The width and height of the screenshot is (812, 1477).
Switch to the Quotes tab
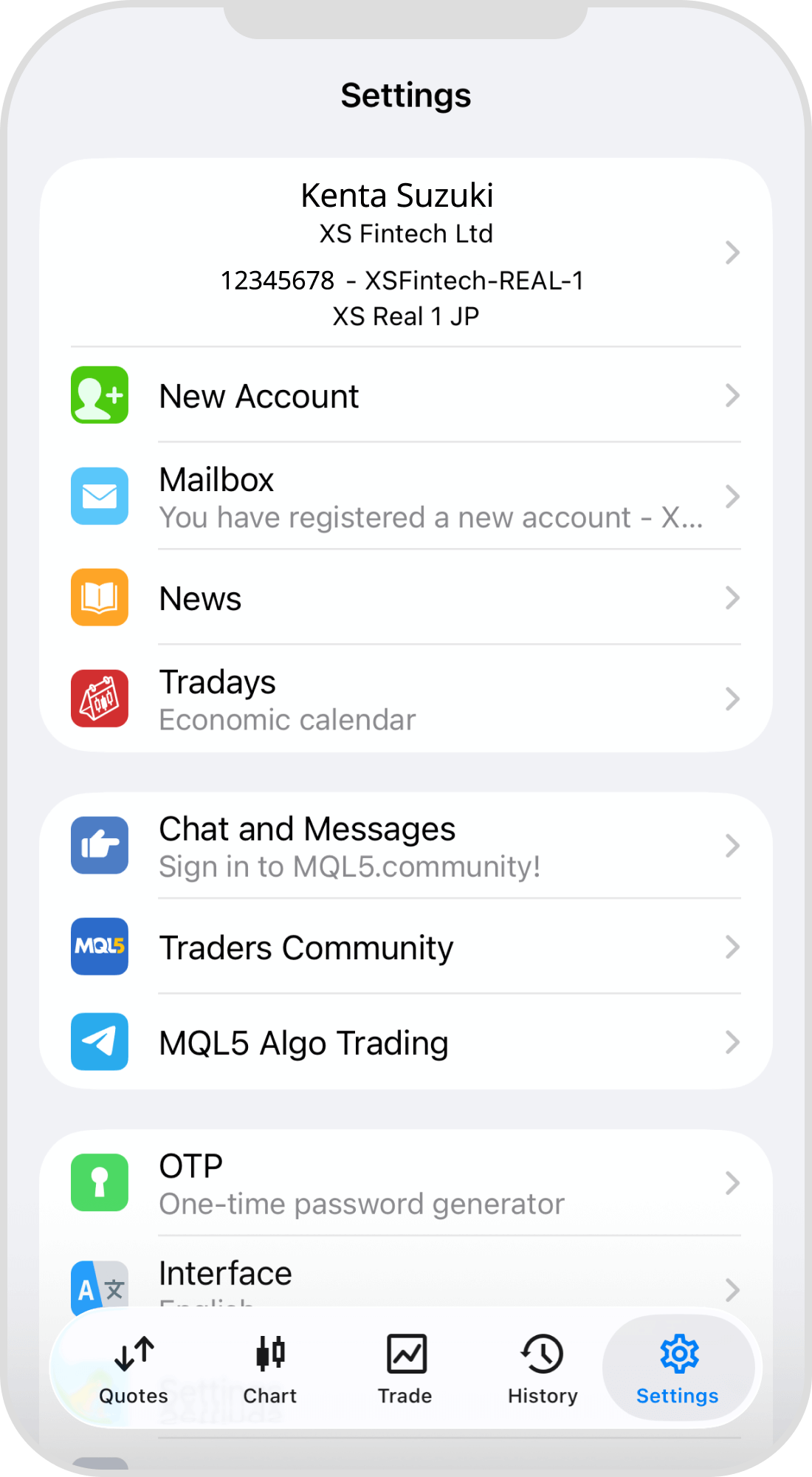pyautogui.click(x=134, y=1370)
